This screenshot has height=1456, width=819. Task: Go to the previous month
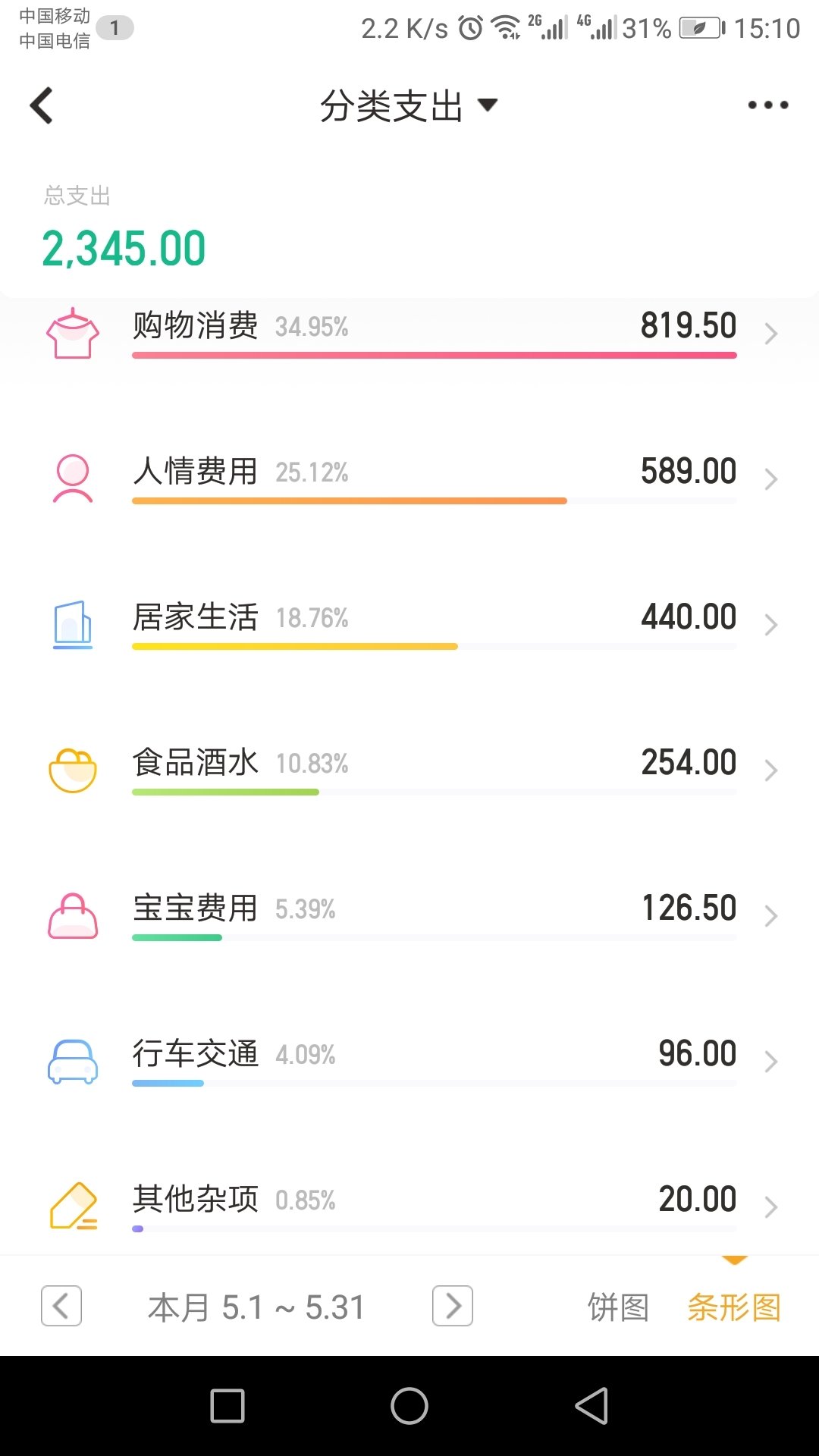tap(61, 1306)
